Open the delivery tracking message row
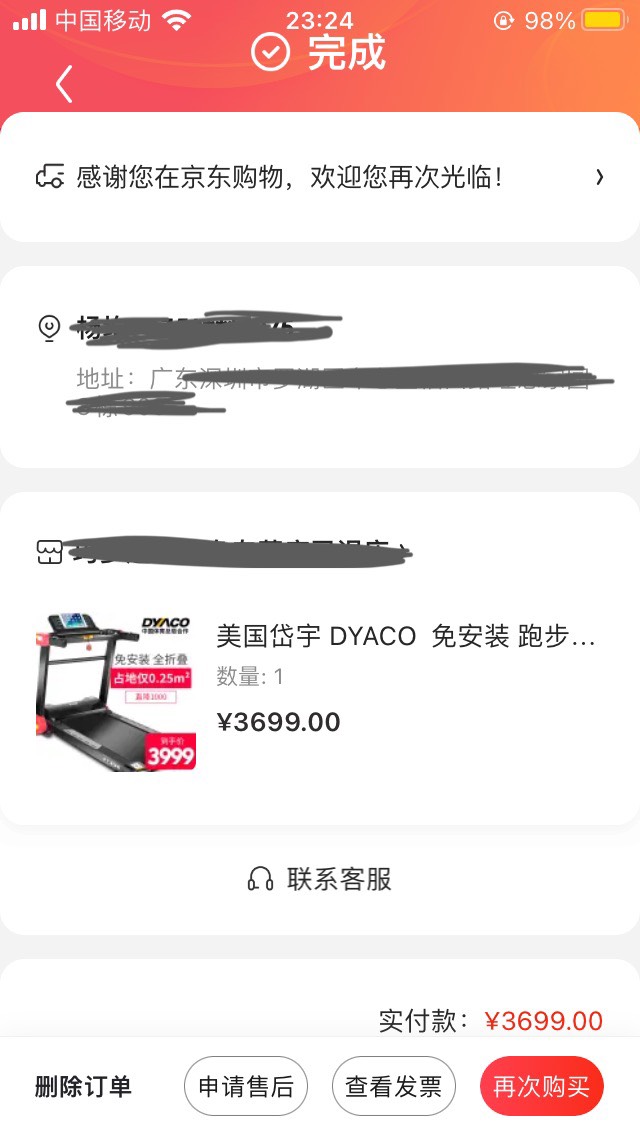This screenshot has height=1136, width=640. (x=320, y=178)
